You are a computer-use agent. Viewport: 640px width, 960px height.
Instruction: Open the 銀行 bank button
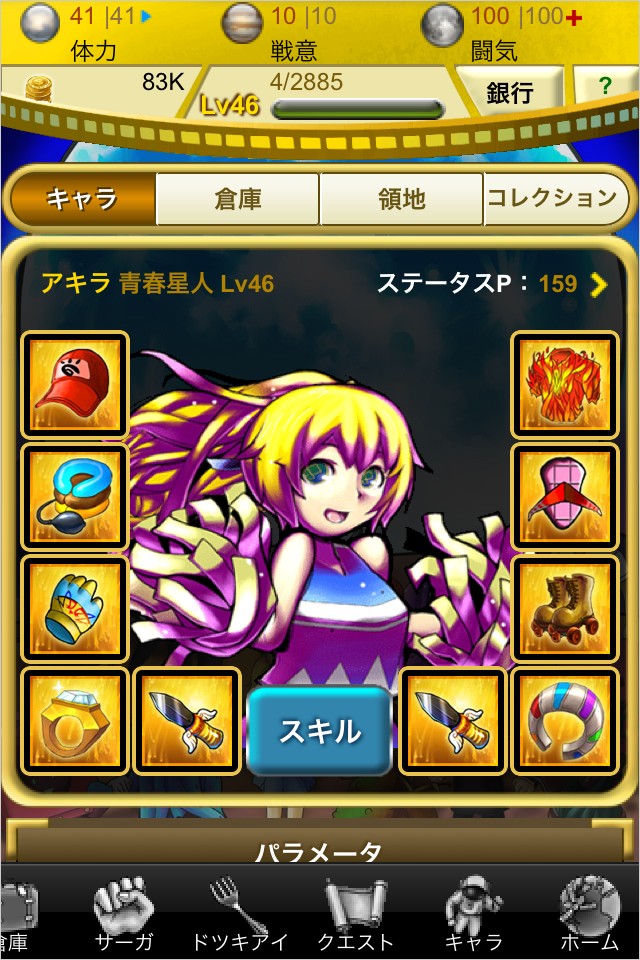pos(510,93)
